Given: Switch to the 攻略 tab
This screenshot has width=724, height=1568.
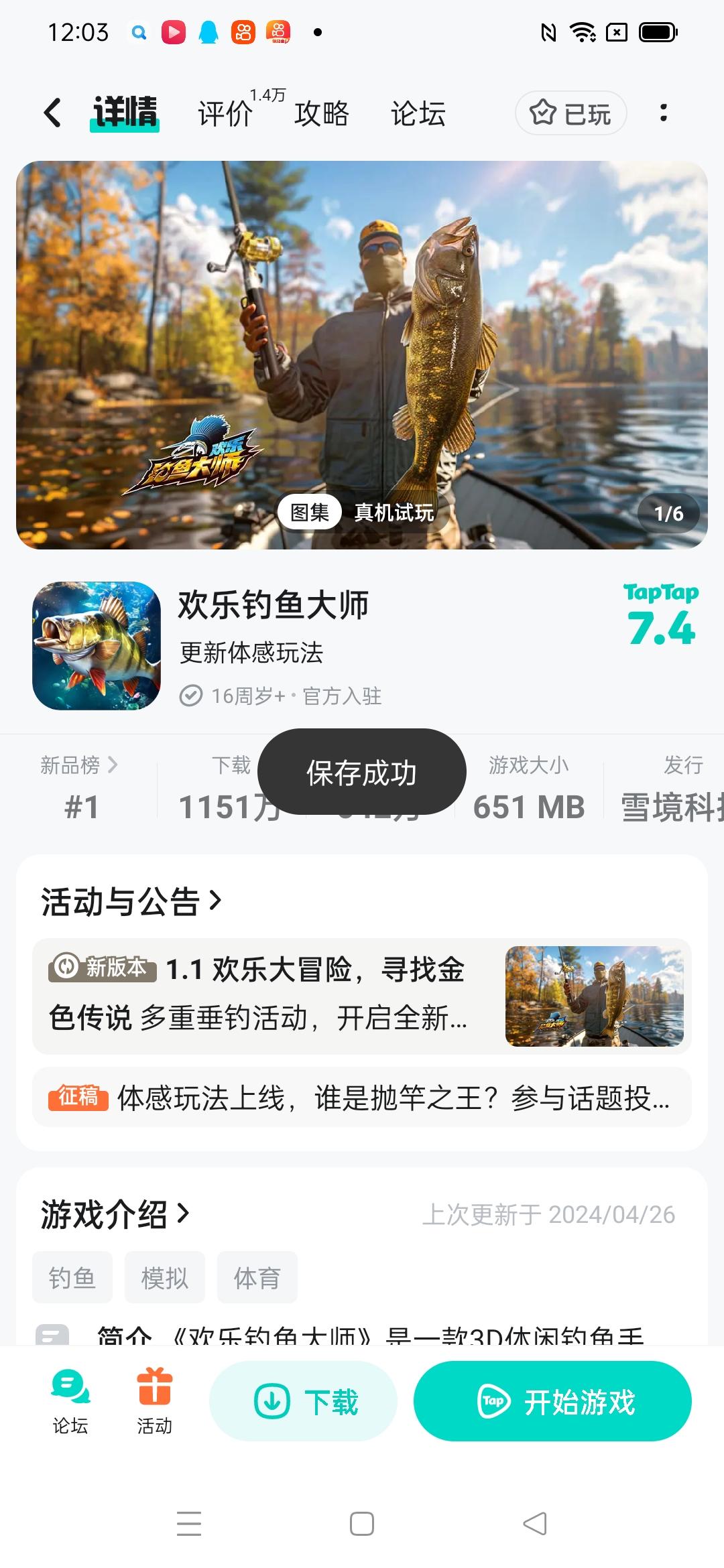Looking at the screenshot, I should click(322, 113).
